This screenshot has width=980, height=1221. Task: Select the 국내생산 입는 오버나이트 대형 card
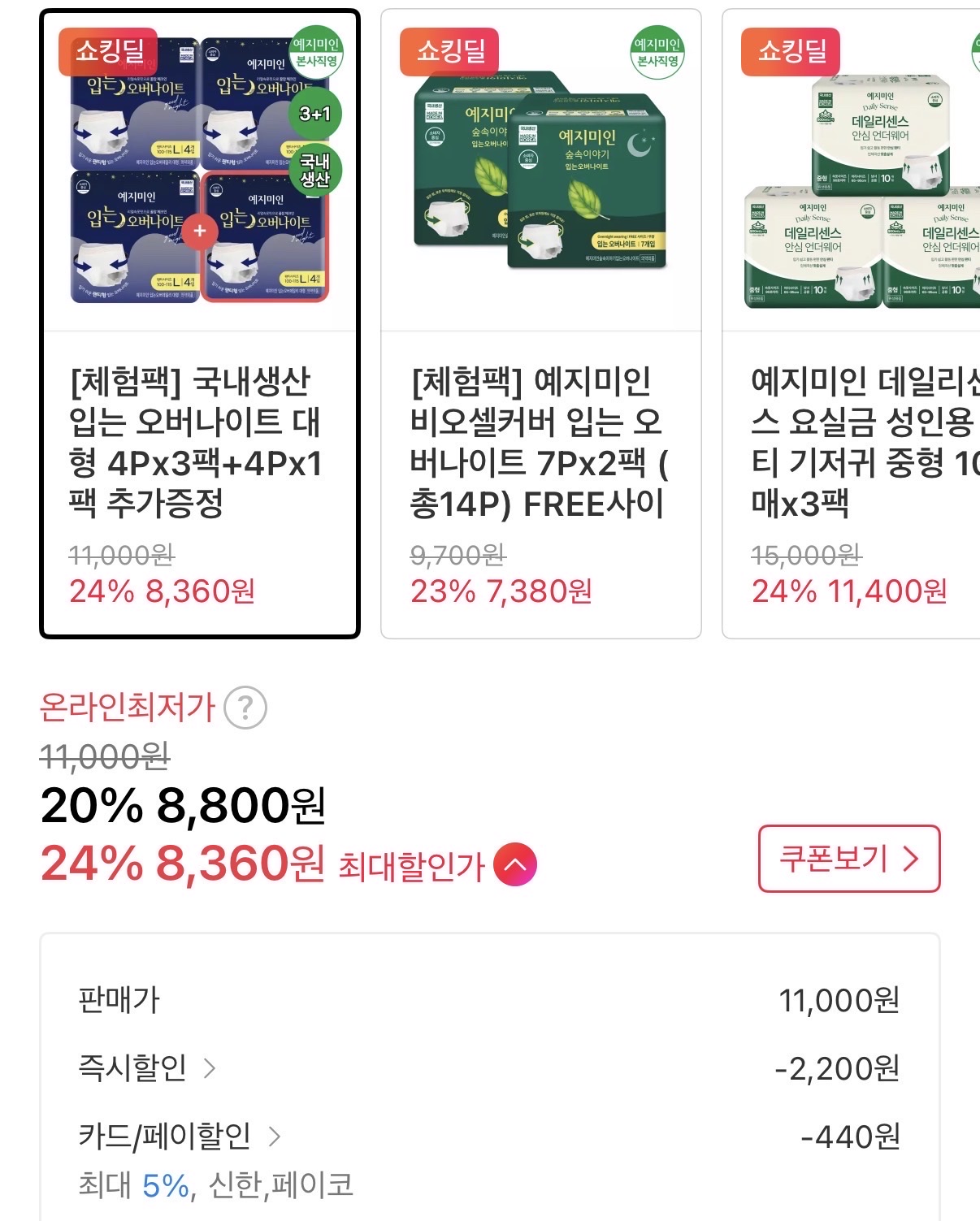199,325
